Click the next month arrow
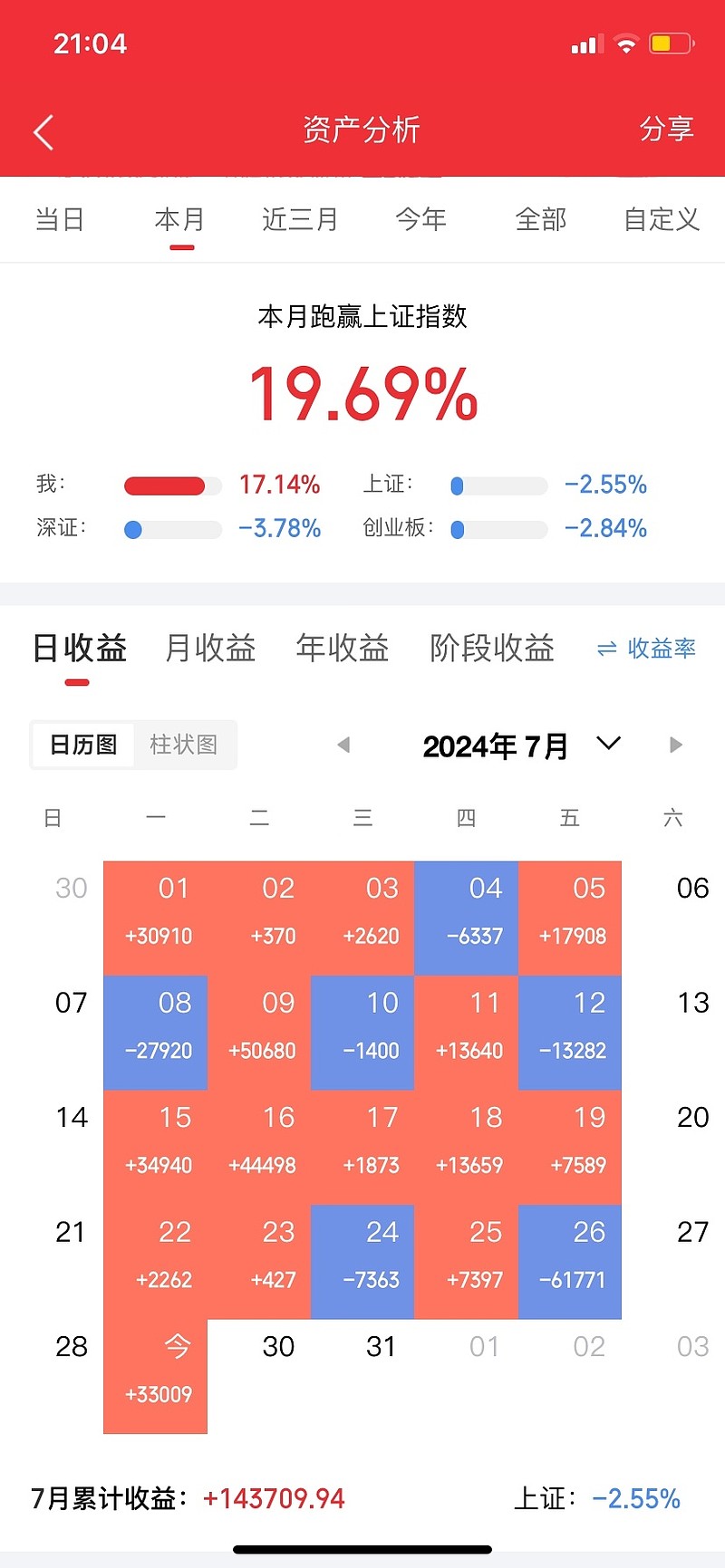The image size is (725, 1568). tap(675, 744)
